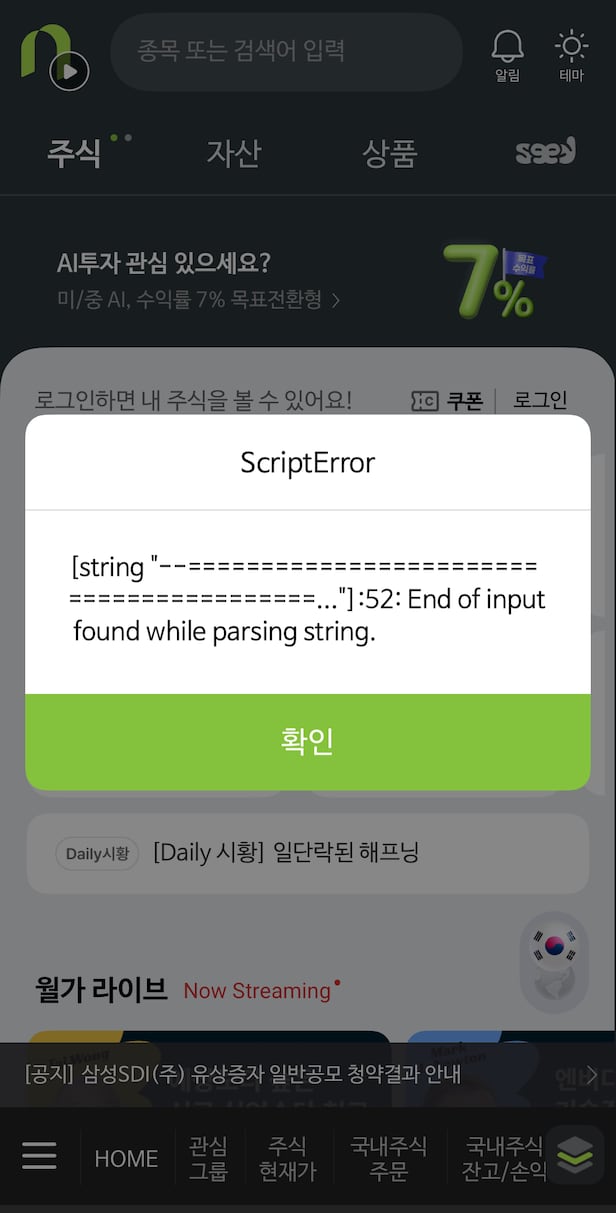Tap the 로그인 button
Screen dimensions: 616x1213
pos(540,400)
